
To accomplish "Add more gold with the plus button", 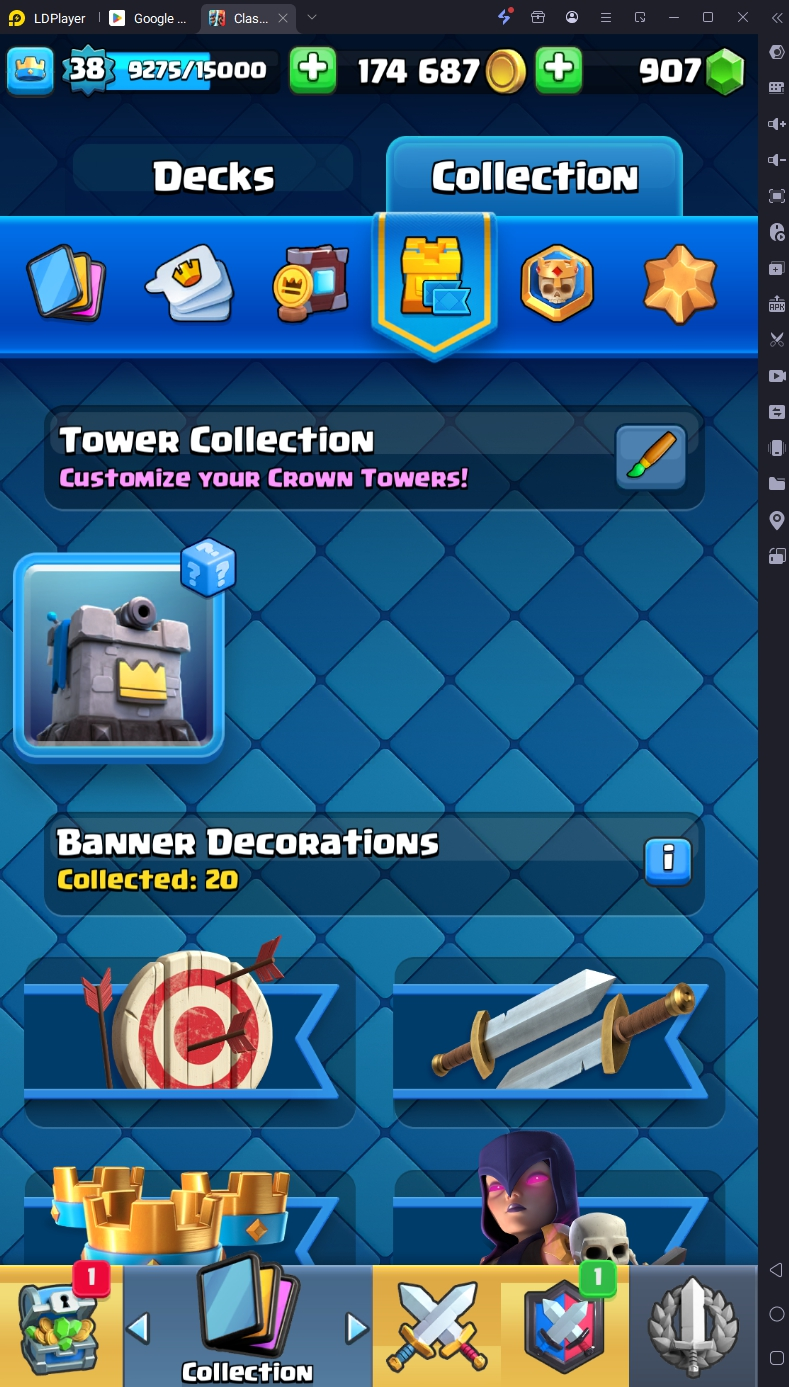I will pos(313,70).
